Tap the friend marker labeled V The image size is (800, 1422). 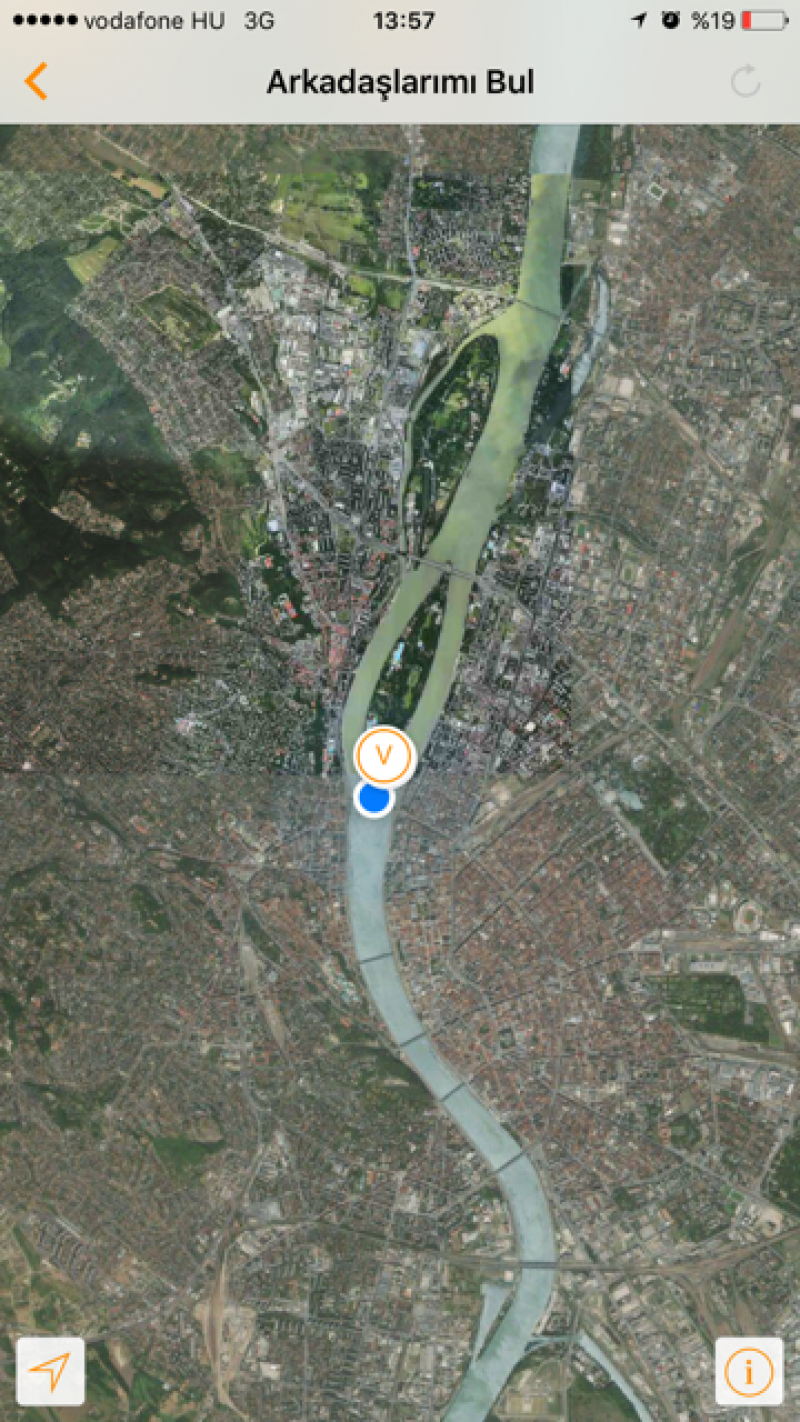383,756
